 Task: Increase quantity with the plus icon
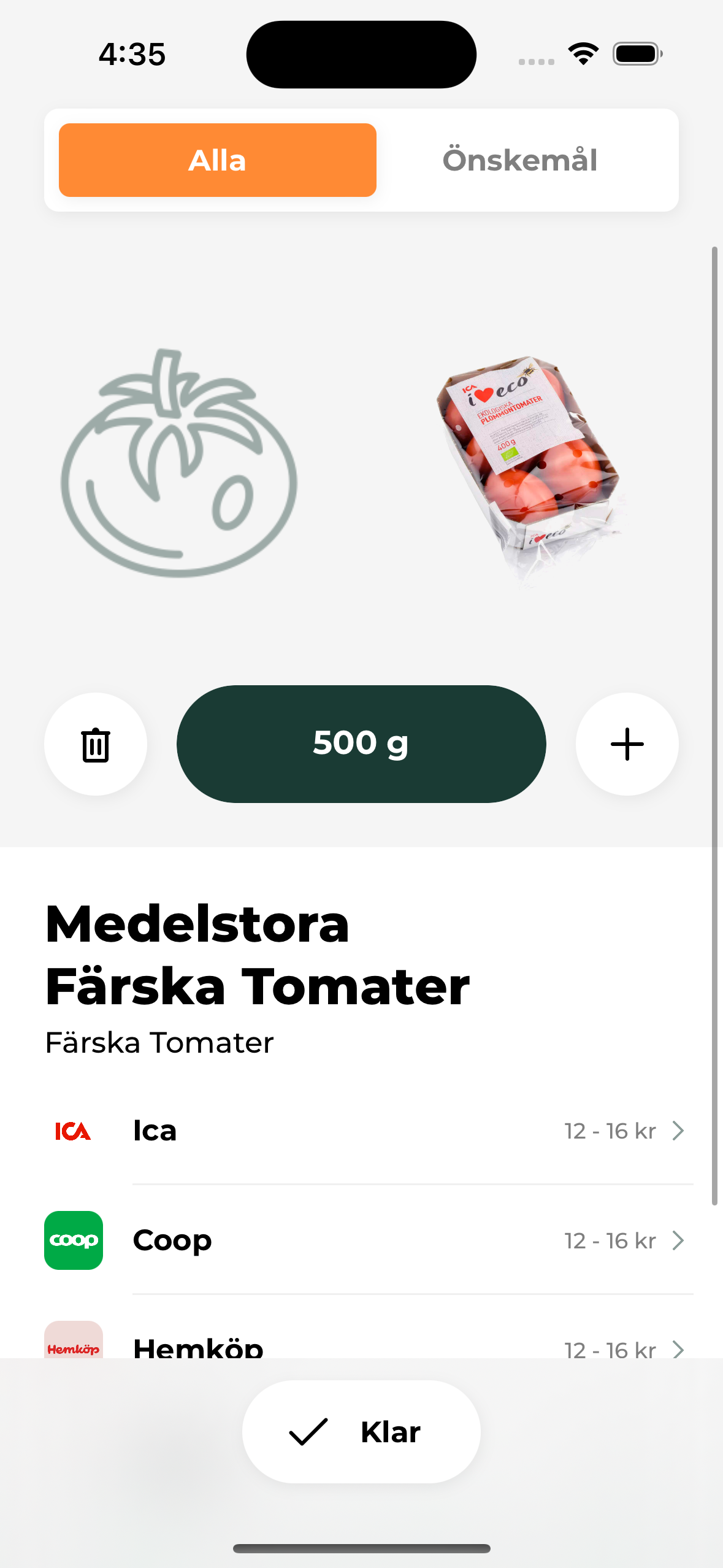click(627, 744)
